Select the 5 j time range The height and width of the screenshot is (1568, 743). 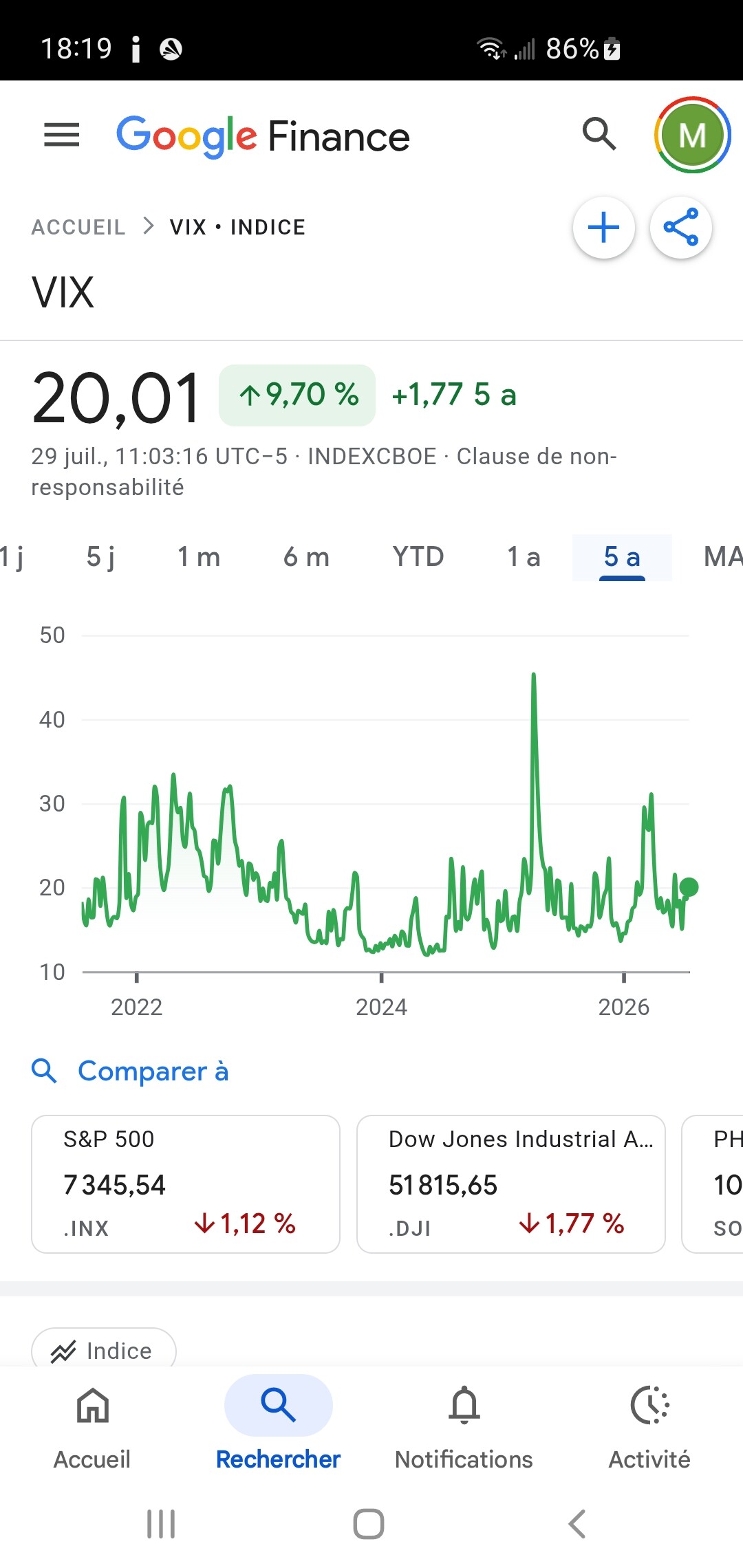(100, 557)
